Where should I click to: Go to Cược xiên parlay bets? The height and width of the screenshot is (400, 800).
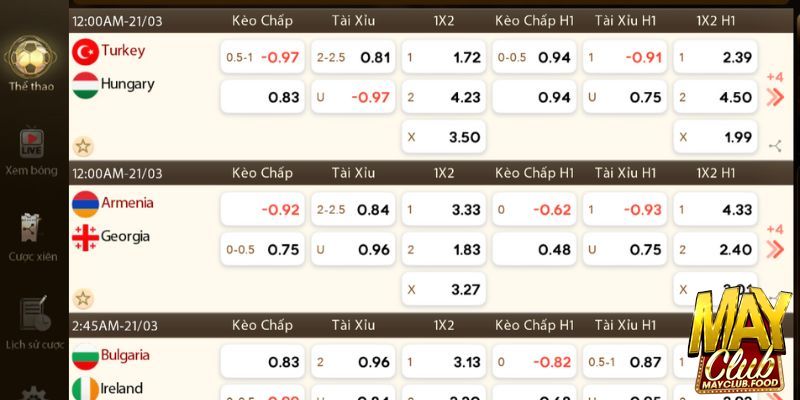click(x=32, y=237)
